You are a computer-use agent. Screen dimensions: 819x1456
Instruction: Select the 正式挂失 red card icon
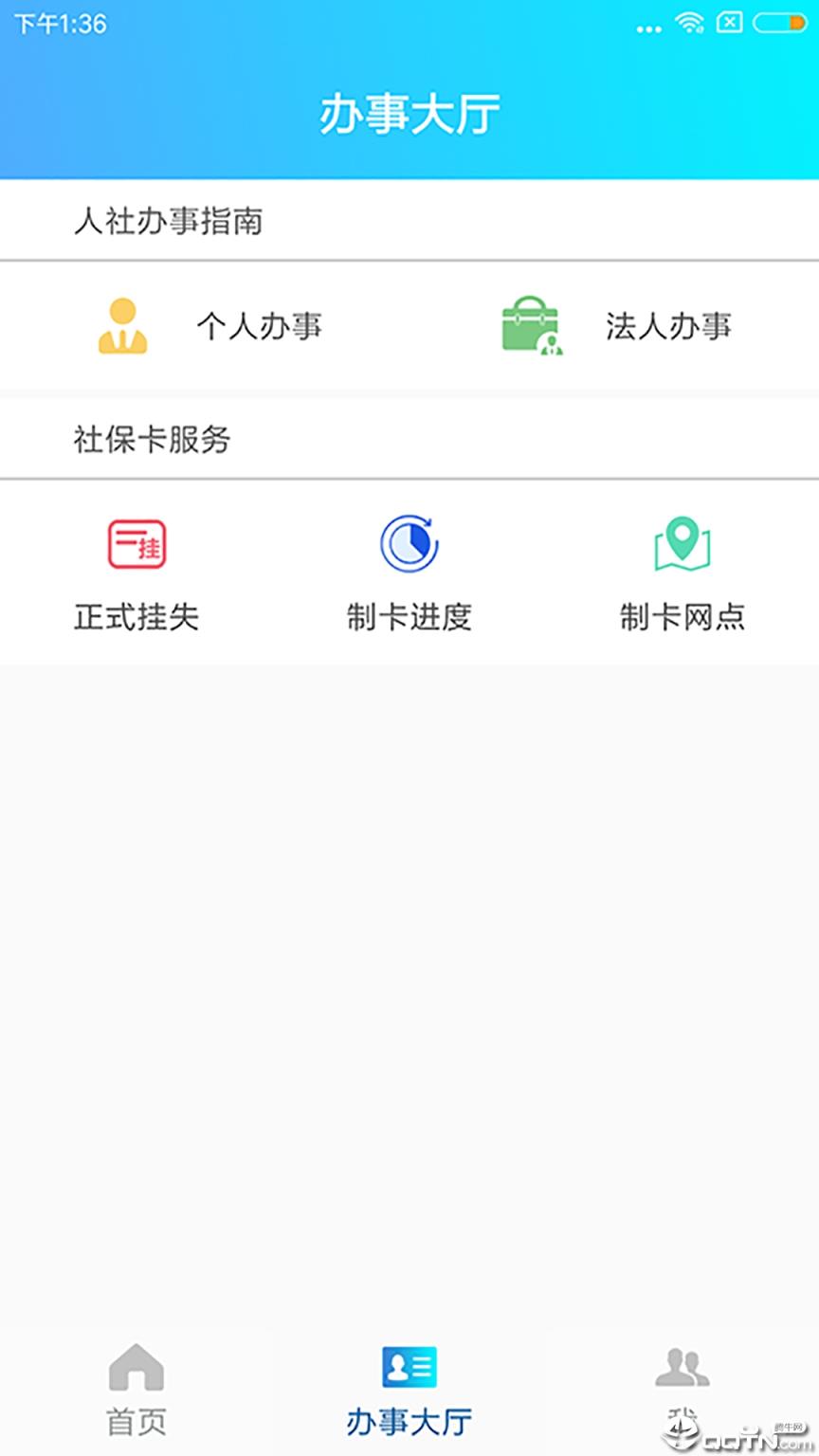pos(136,543)
